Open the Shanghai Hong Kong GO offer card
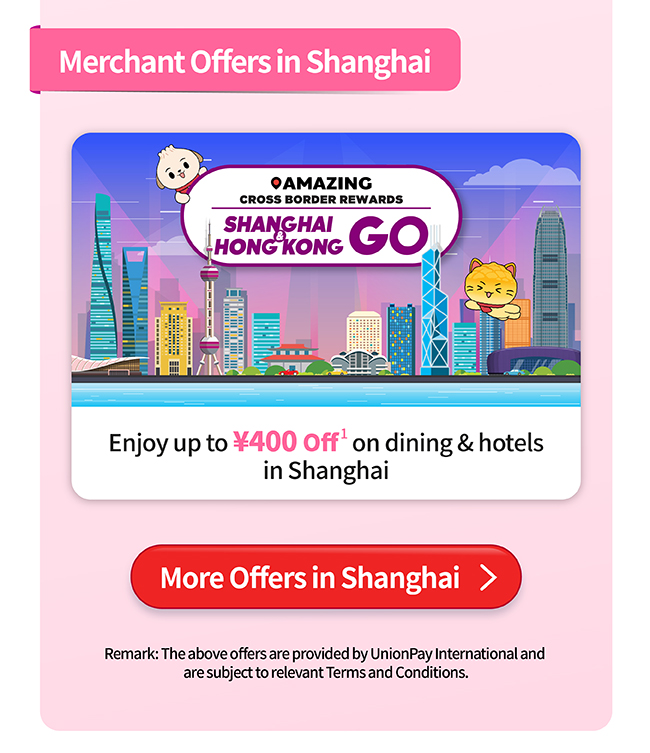This screenshot has width=650, height=753. coord(325,315)
